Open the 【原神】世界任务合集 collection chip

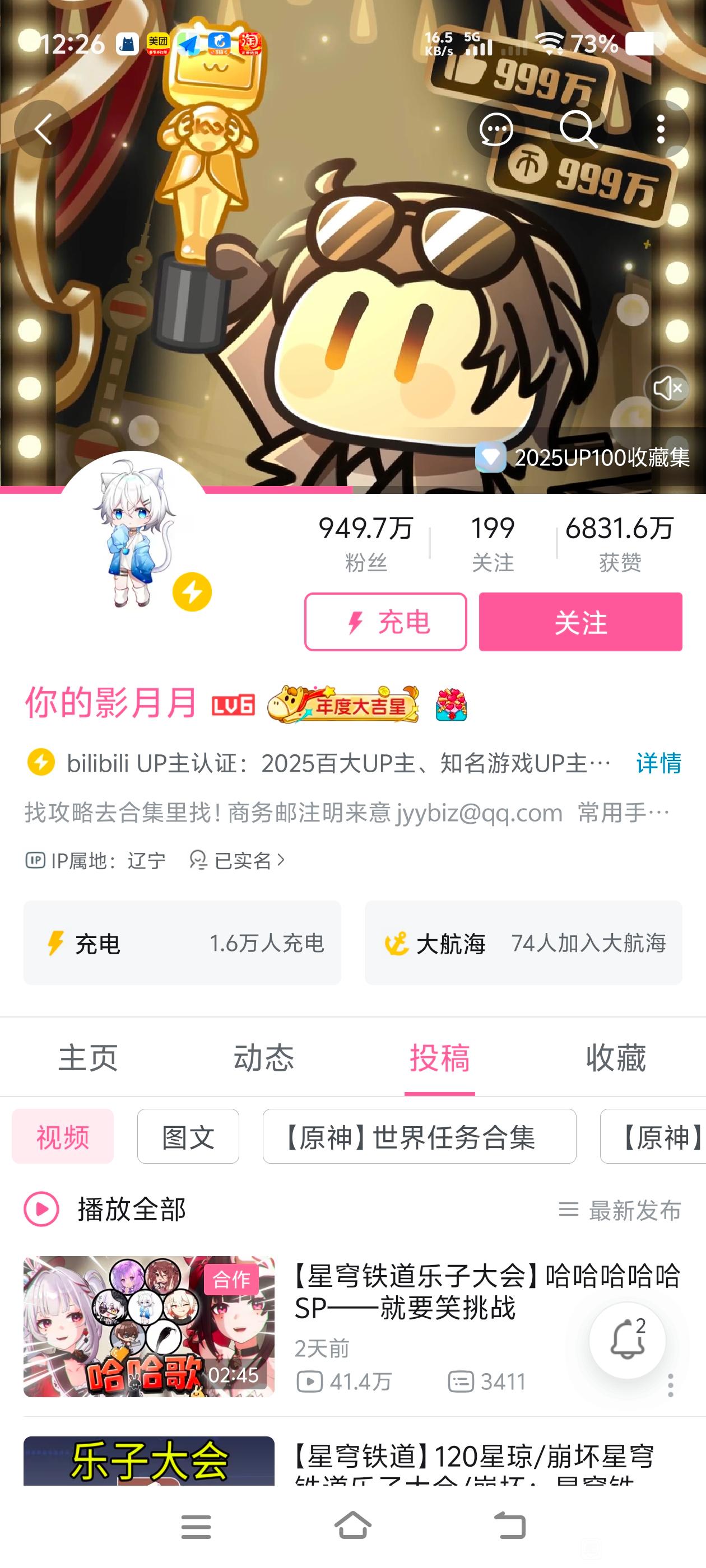point(419,1136)
